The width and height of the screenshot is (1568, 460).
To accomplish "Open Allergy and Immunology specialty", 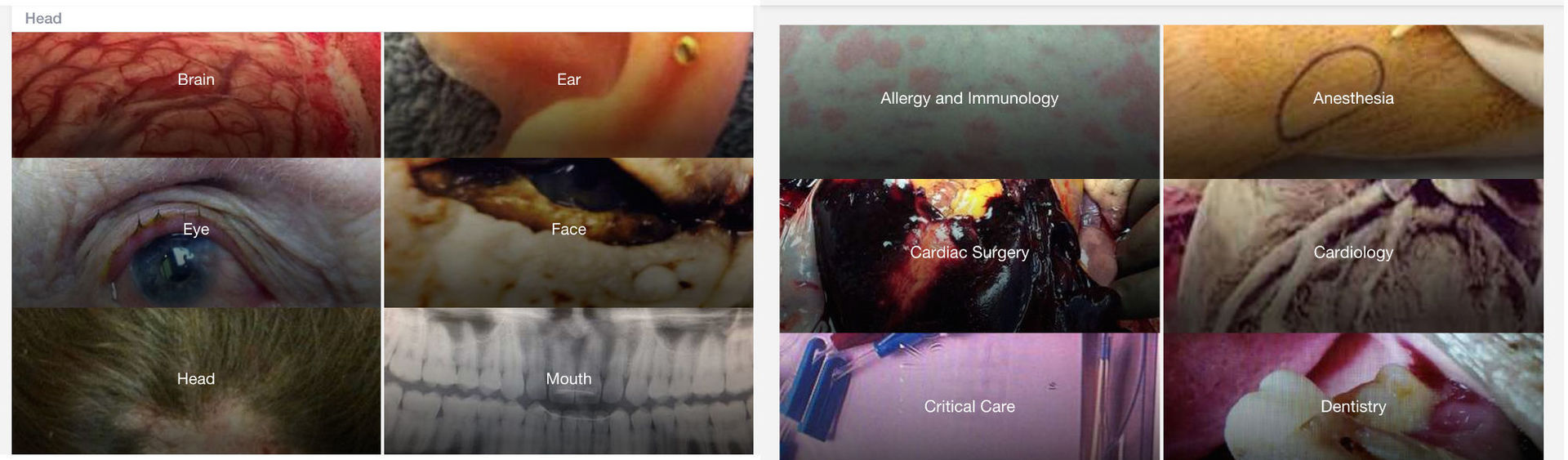I will pos(969,101).
